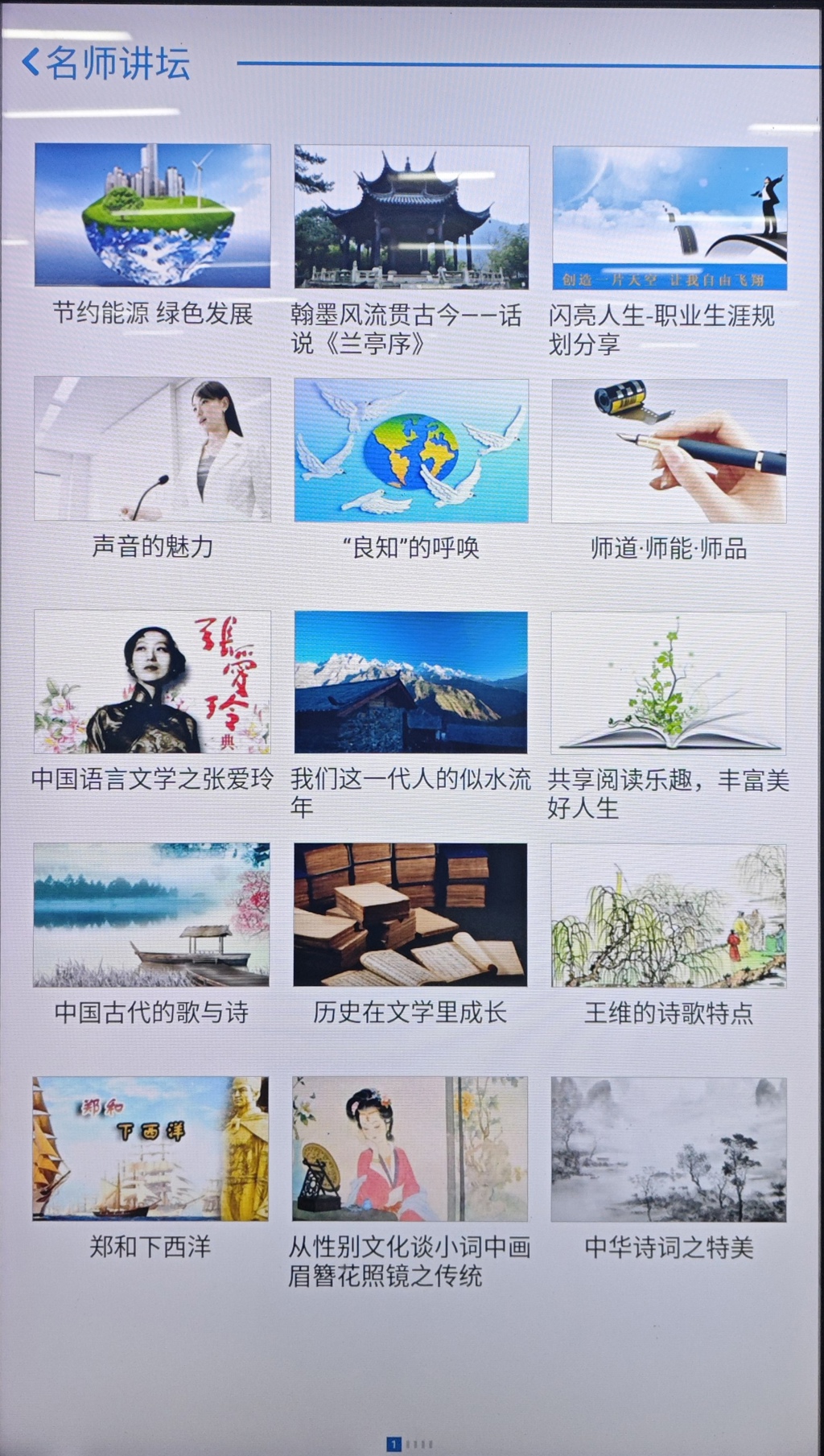This screenshot has width=824, height=1456.
Task: Open the 声音的魅力 lecture
Action: (x=153, y=449)
